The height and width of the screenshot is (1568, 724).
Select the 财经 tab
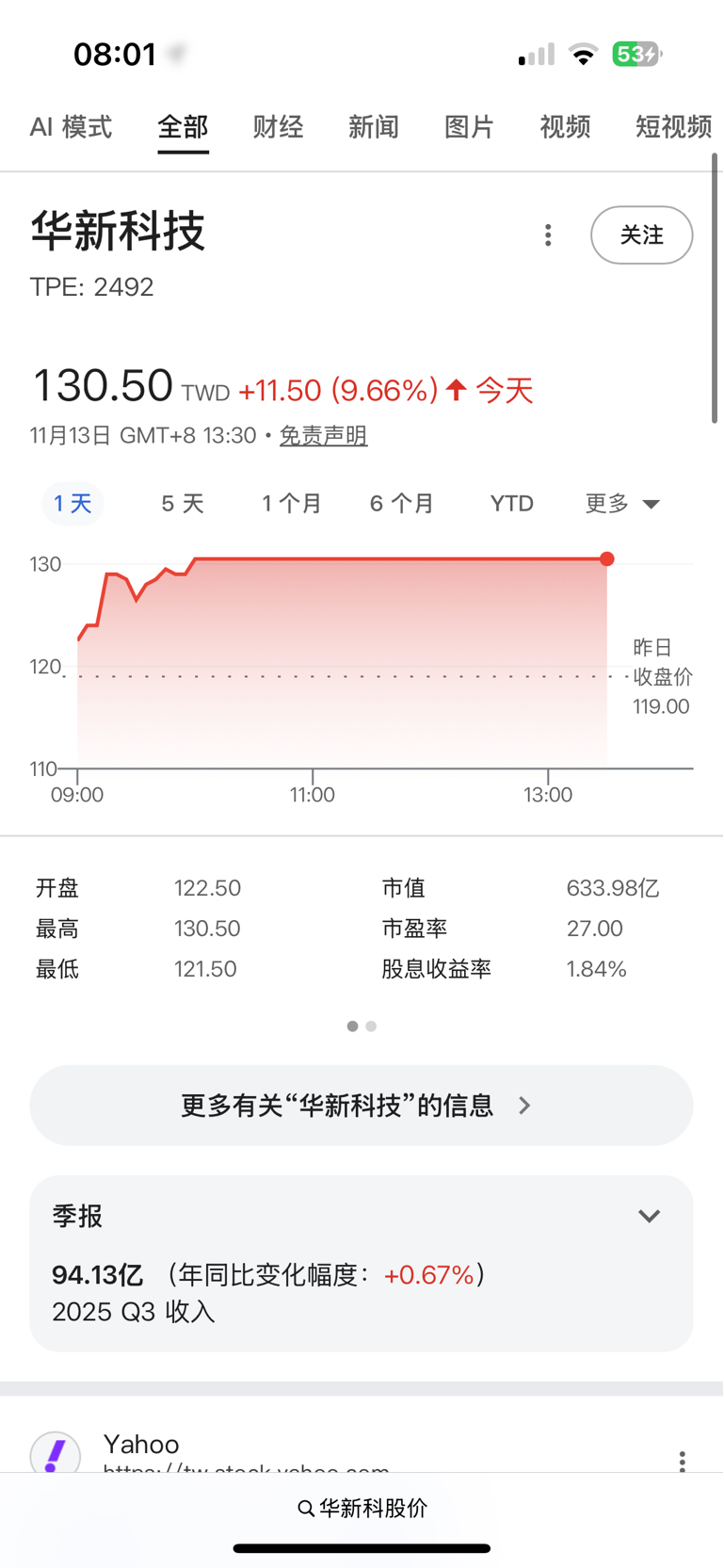pyautogui.click(x=278, y=127)
